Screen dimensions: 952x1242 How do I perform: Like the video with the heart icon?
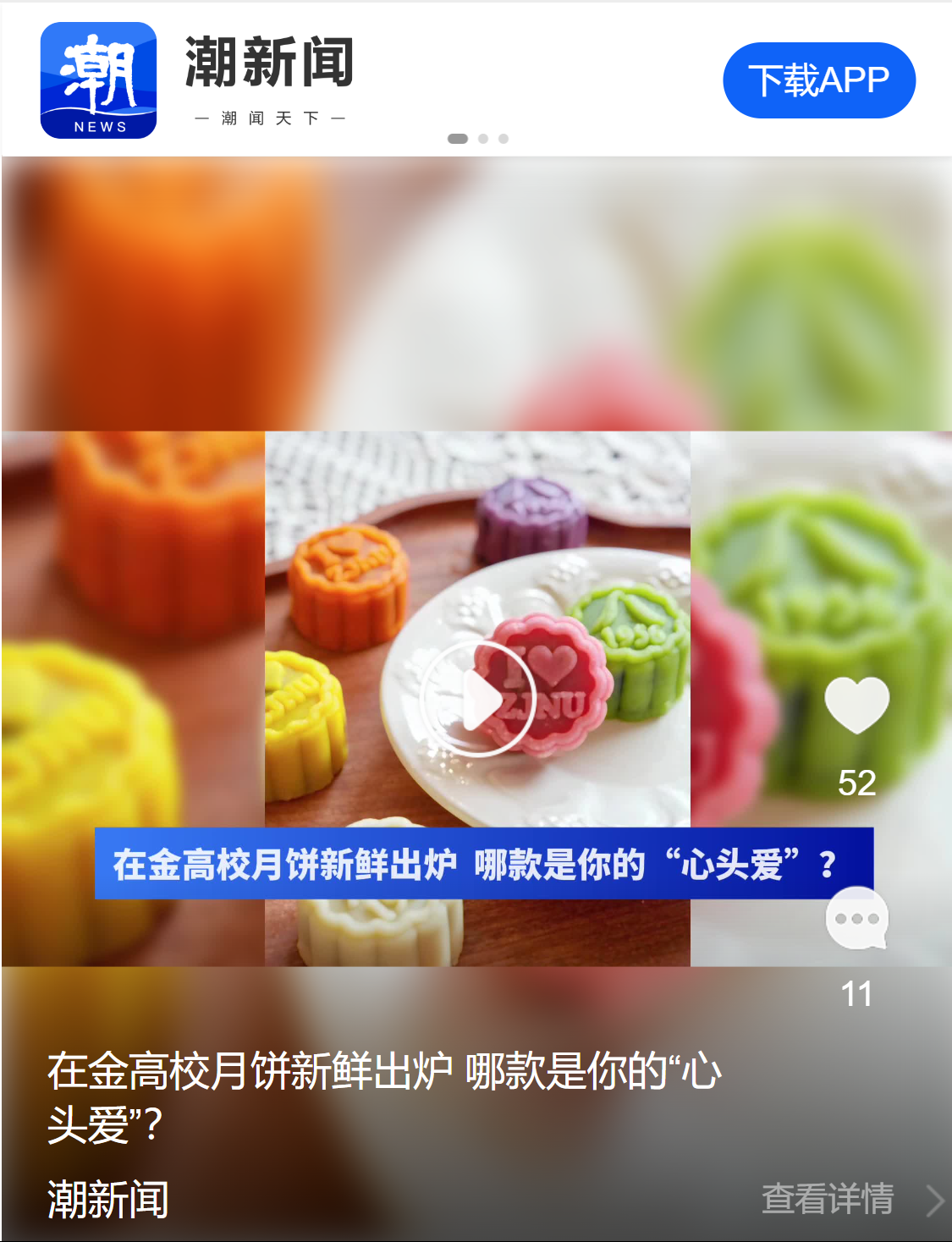[x=856, y=705]
